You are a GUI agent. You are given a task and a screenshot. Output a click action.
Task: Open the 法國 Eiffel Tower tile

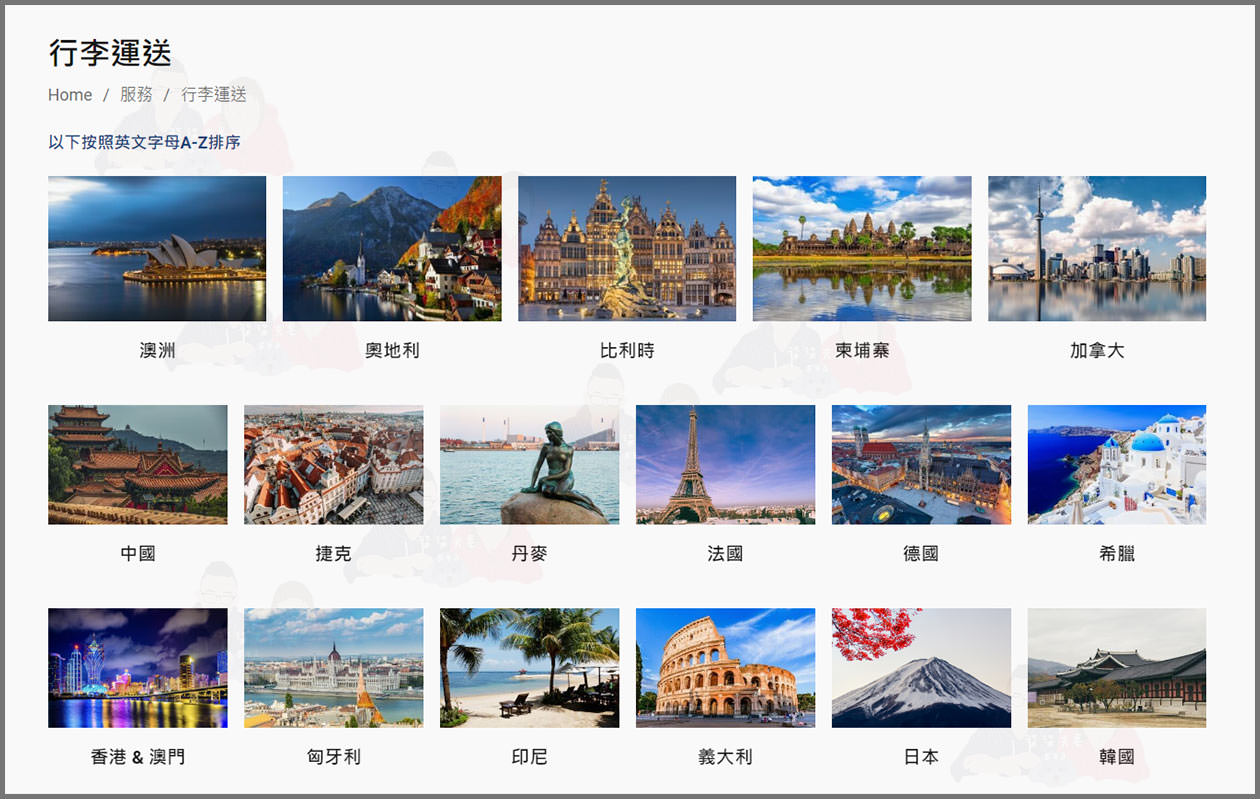(x=725, y=465)
